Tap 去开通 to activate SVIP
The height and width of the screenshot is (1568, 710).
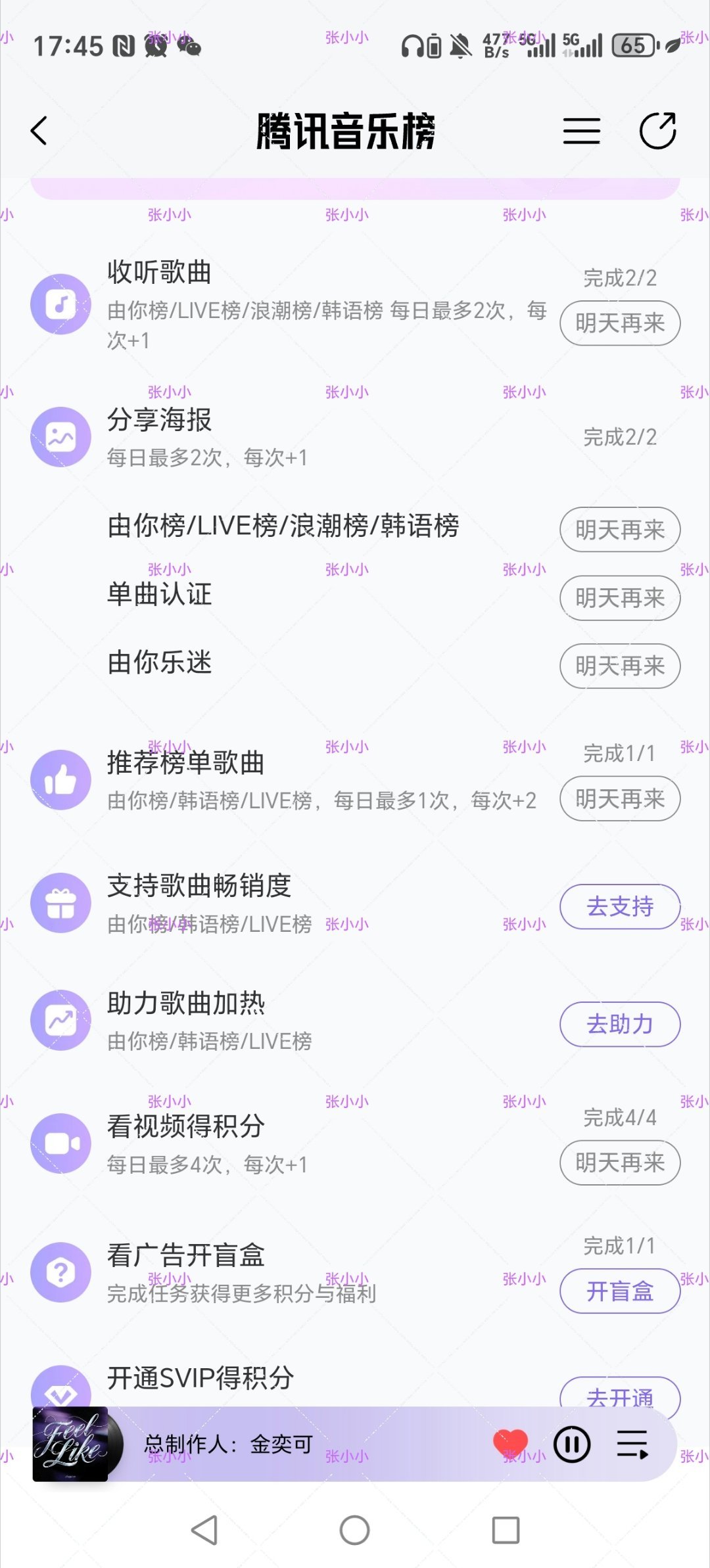click(x=619, y=1397)
